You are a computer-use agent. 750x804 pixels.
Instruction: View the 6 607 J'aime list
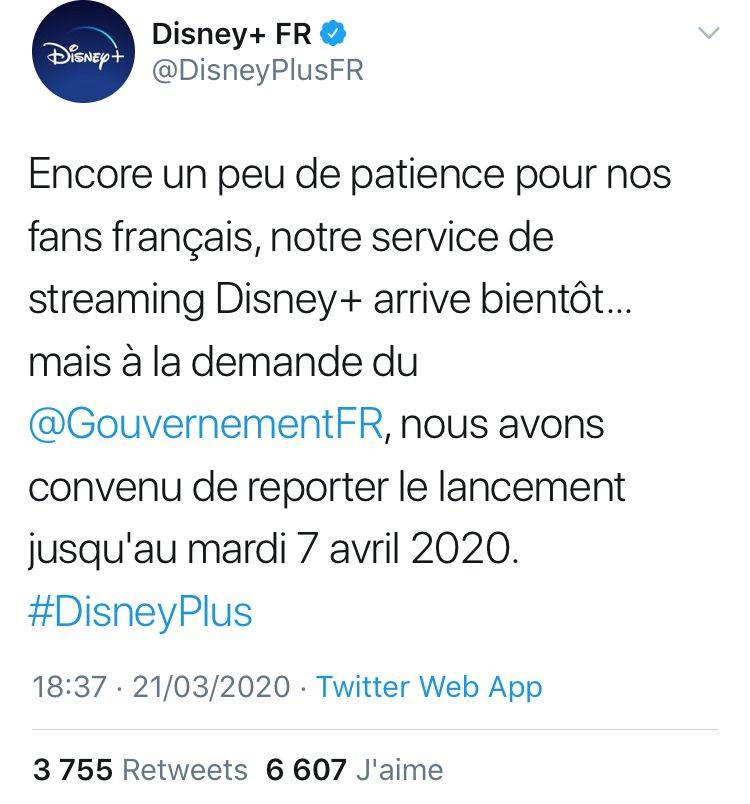[x=354, y=770]
